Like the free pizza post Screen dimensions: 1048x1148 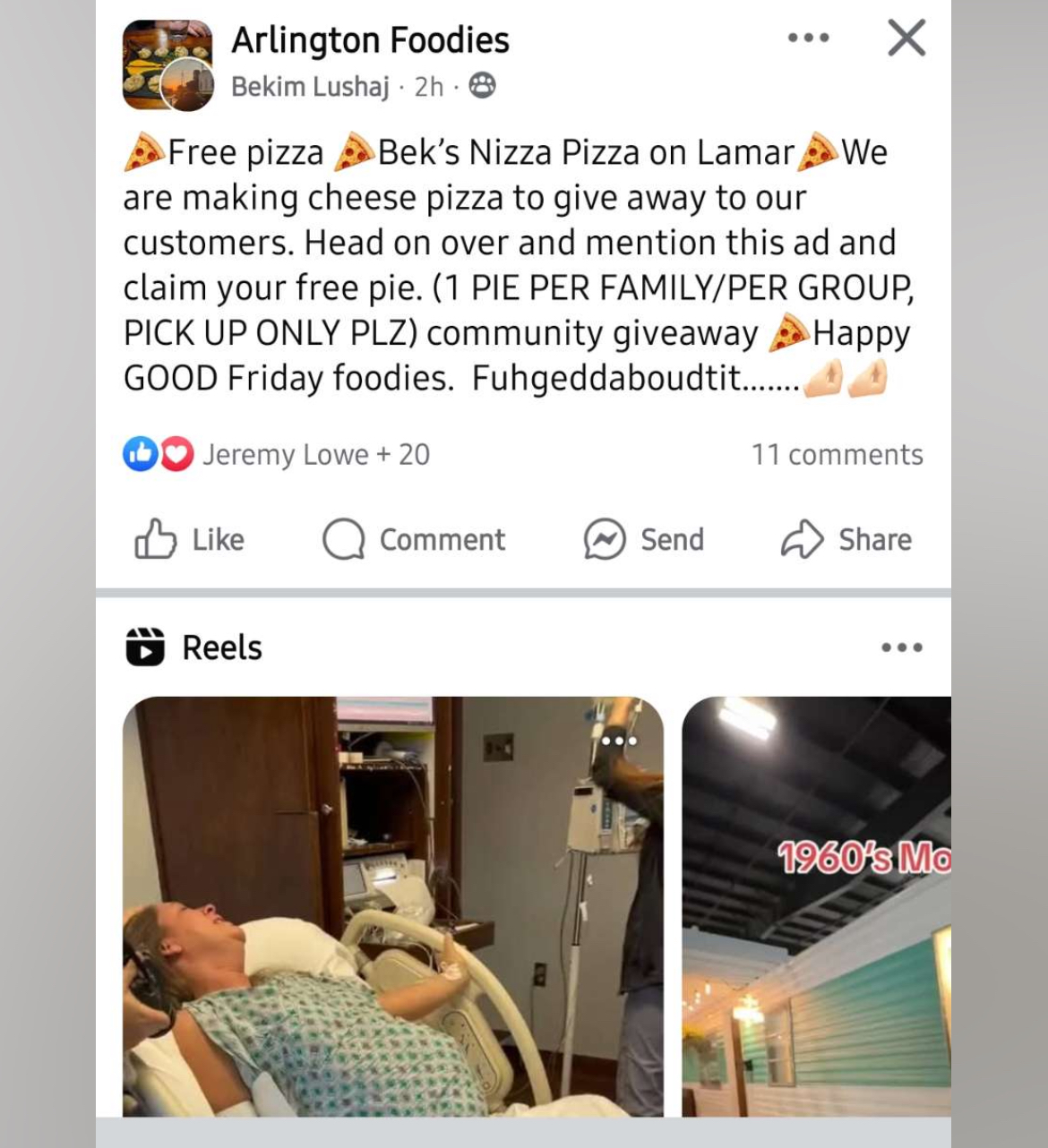pos(190,539)
